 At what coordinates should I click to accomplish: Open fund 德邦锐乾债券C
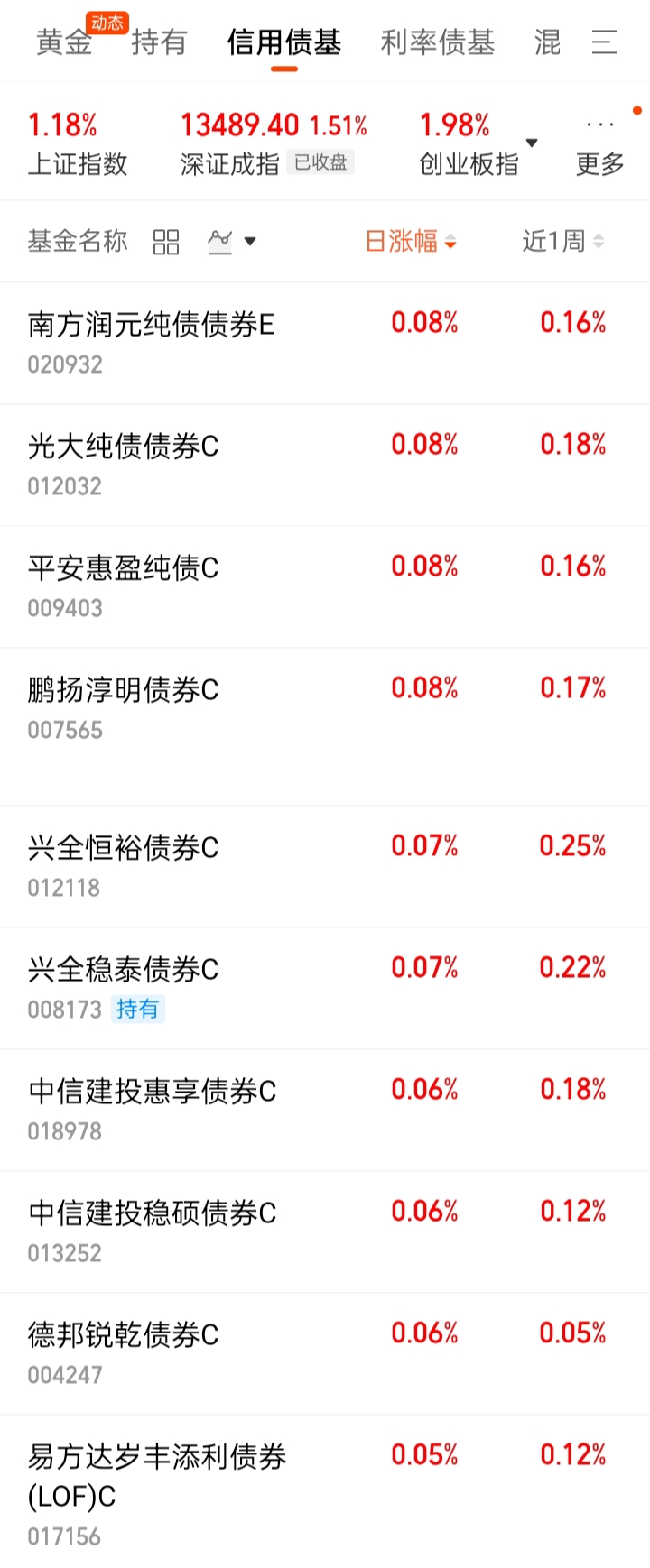coord(325,1353)
